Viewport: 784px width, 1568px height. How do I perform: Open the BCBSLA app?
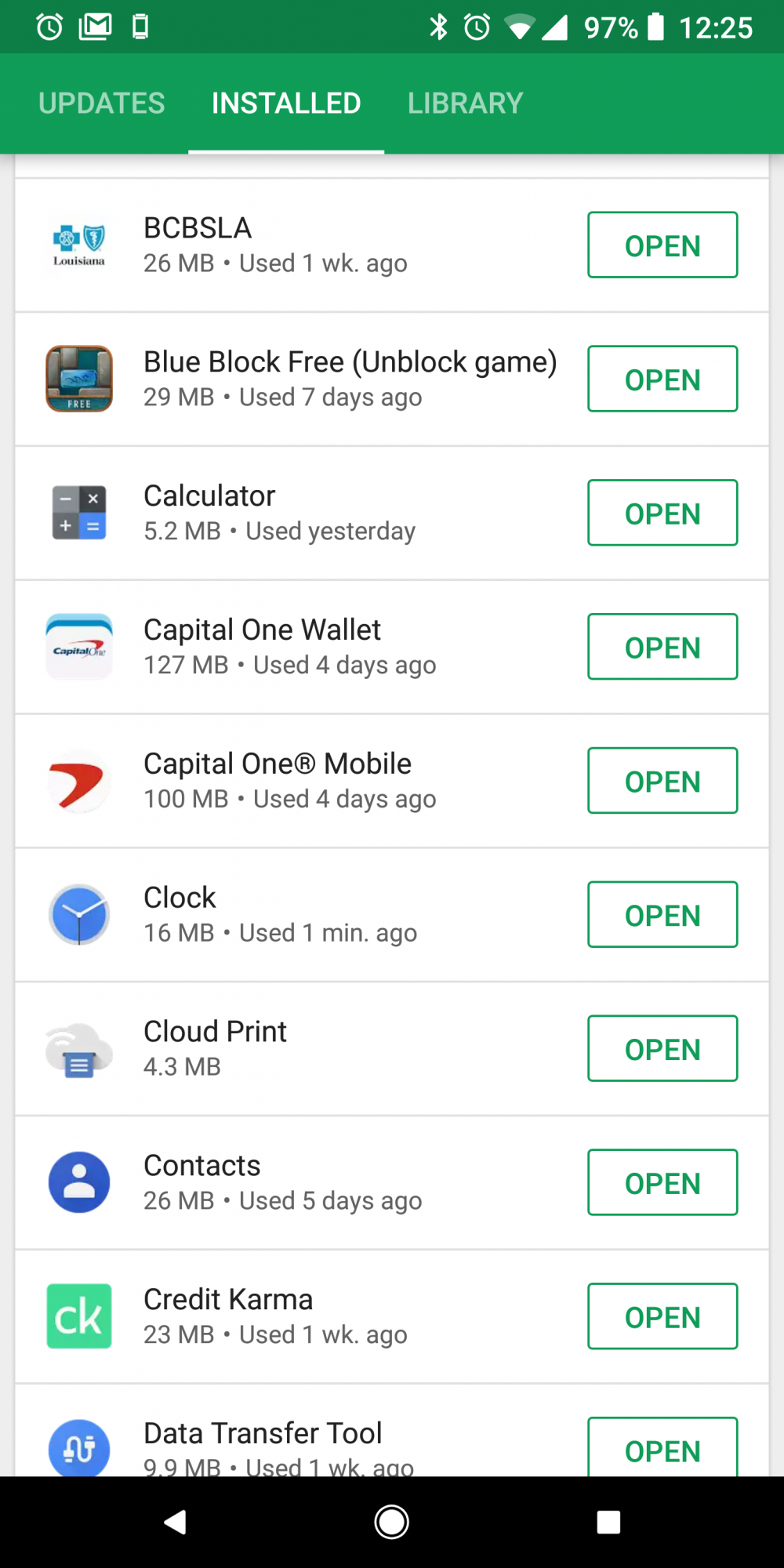662,245
